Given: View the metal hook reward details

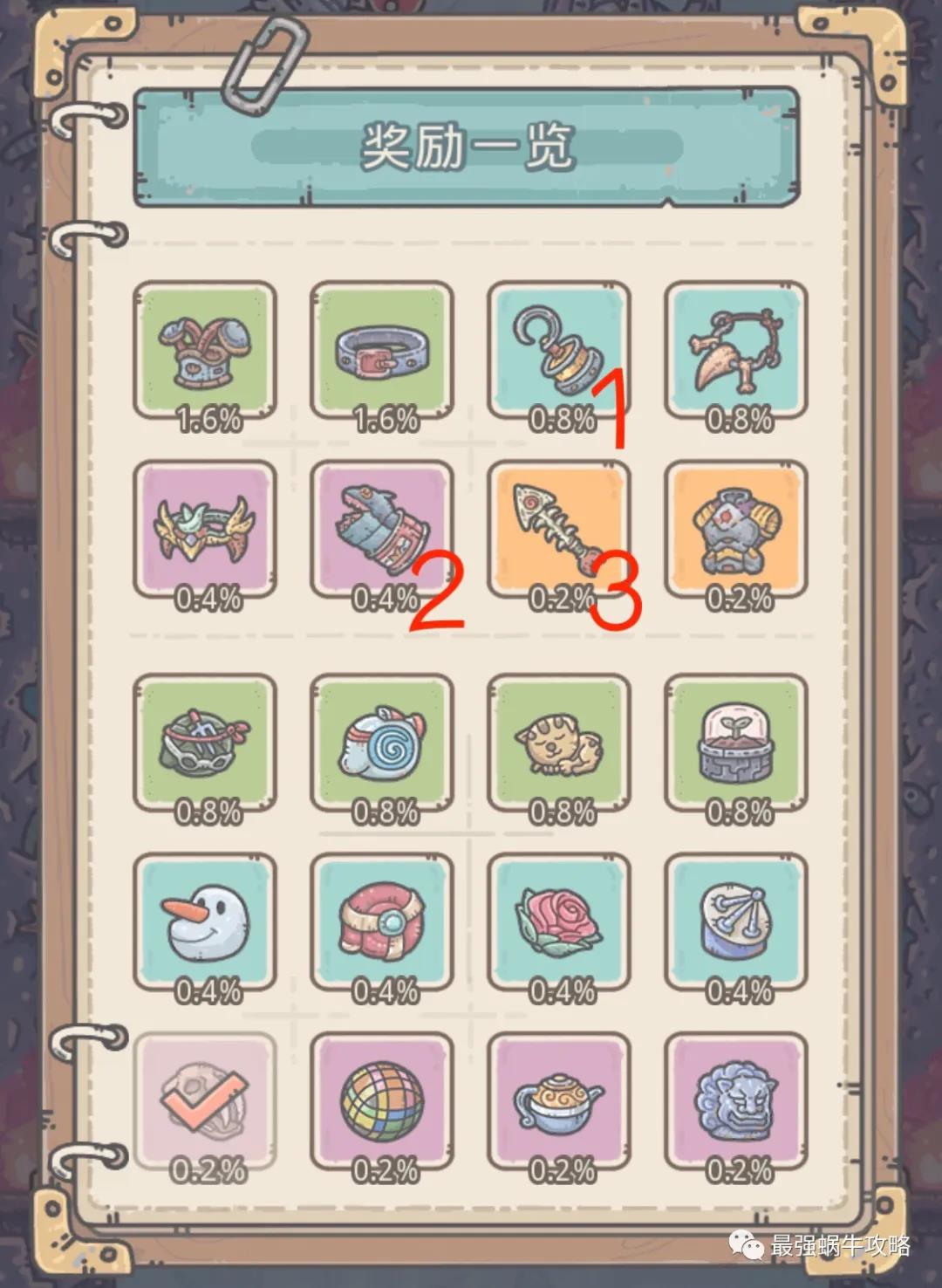Looking at the screenshot, I should (x=558, y=350).
